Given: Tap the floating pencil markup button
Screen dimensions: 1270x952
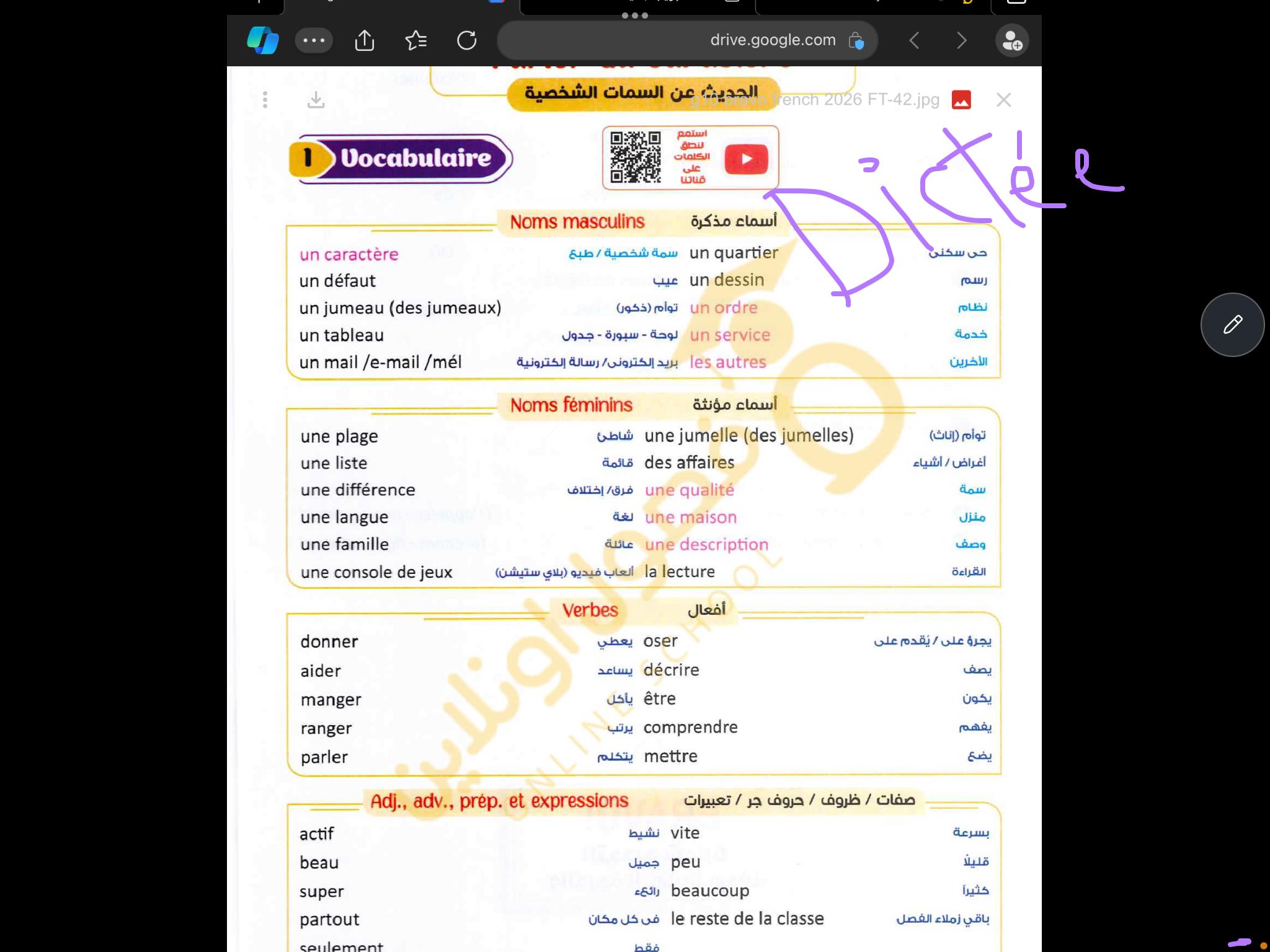Looking at the screenshot, I should pyautogui.click(x=1232, y=325).
